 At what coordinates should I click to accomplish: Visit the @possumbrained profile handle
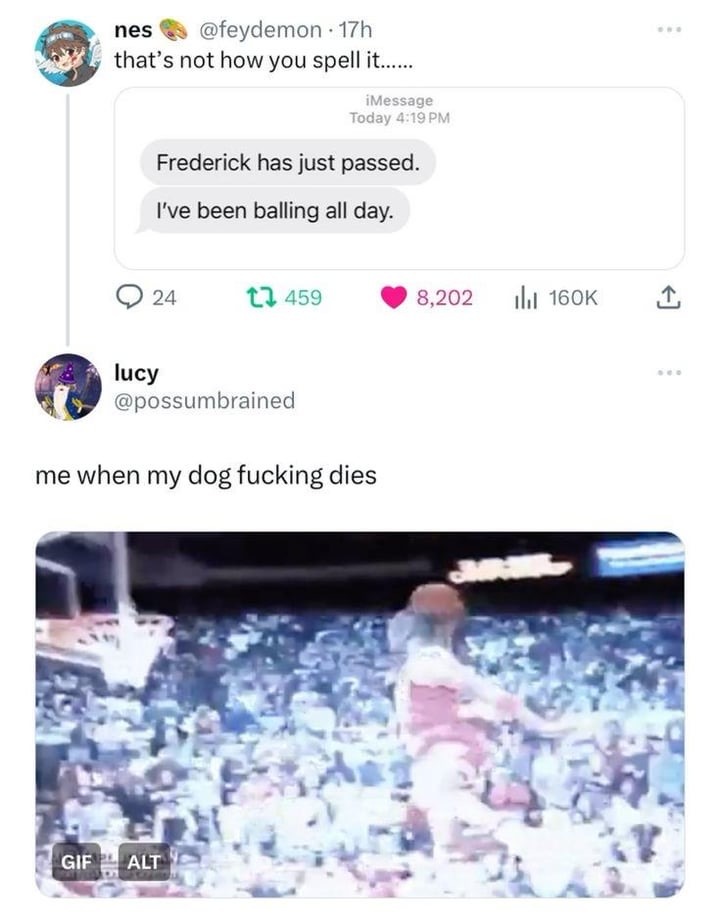pyautogui.click(x=204, y=401)
